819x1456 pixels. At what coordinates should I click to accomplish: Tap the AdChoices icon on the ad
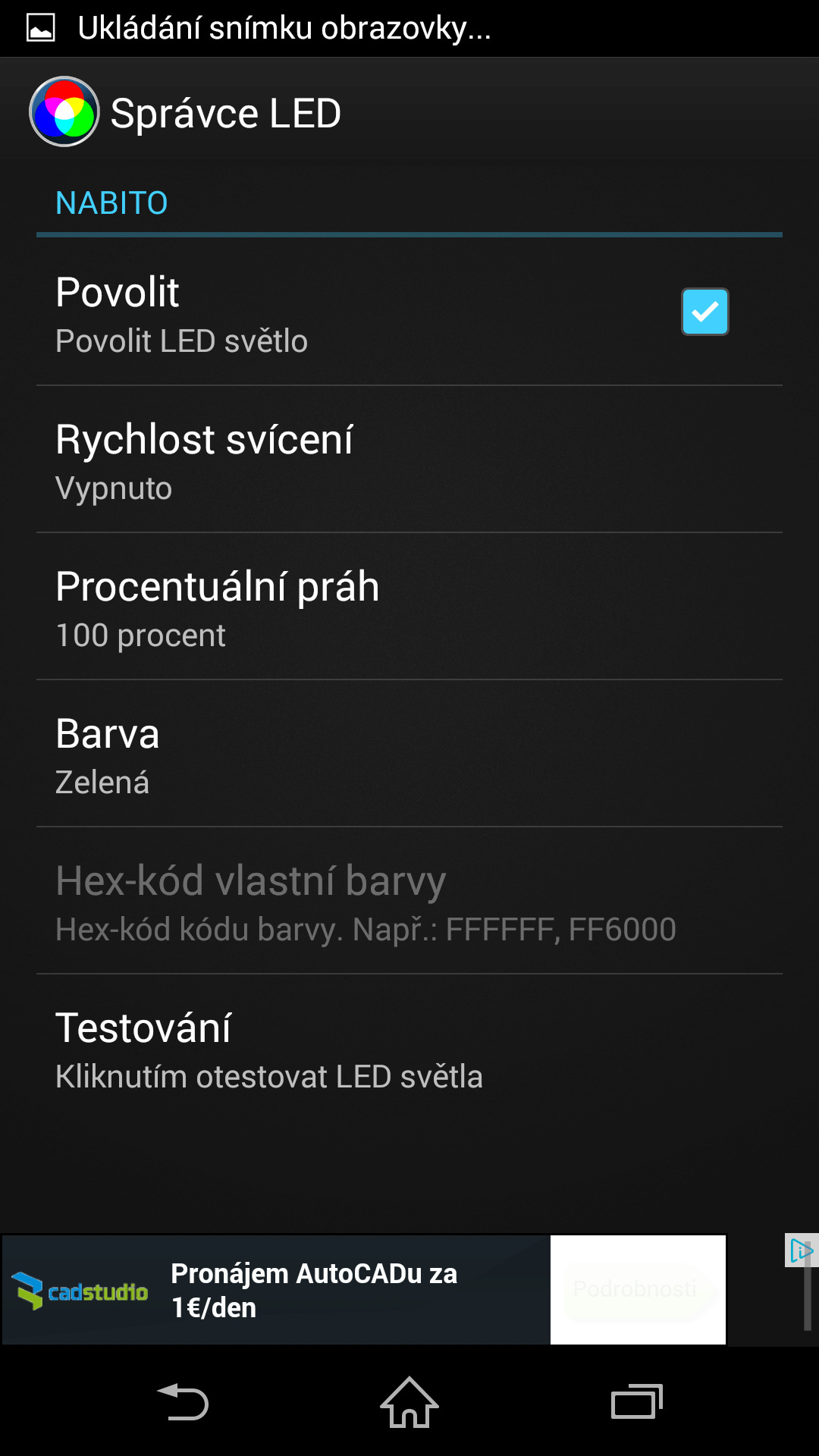[800, 1250]
